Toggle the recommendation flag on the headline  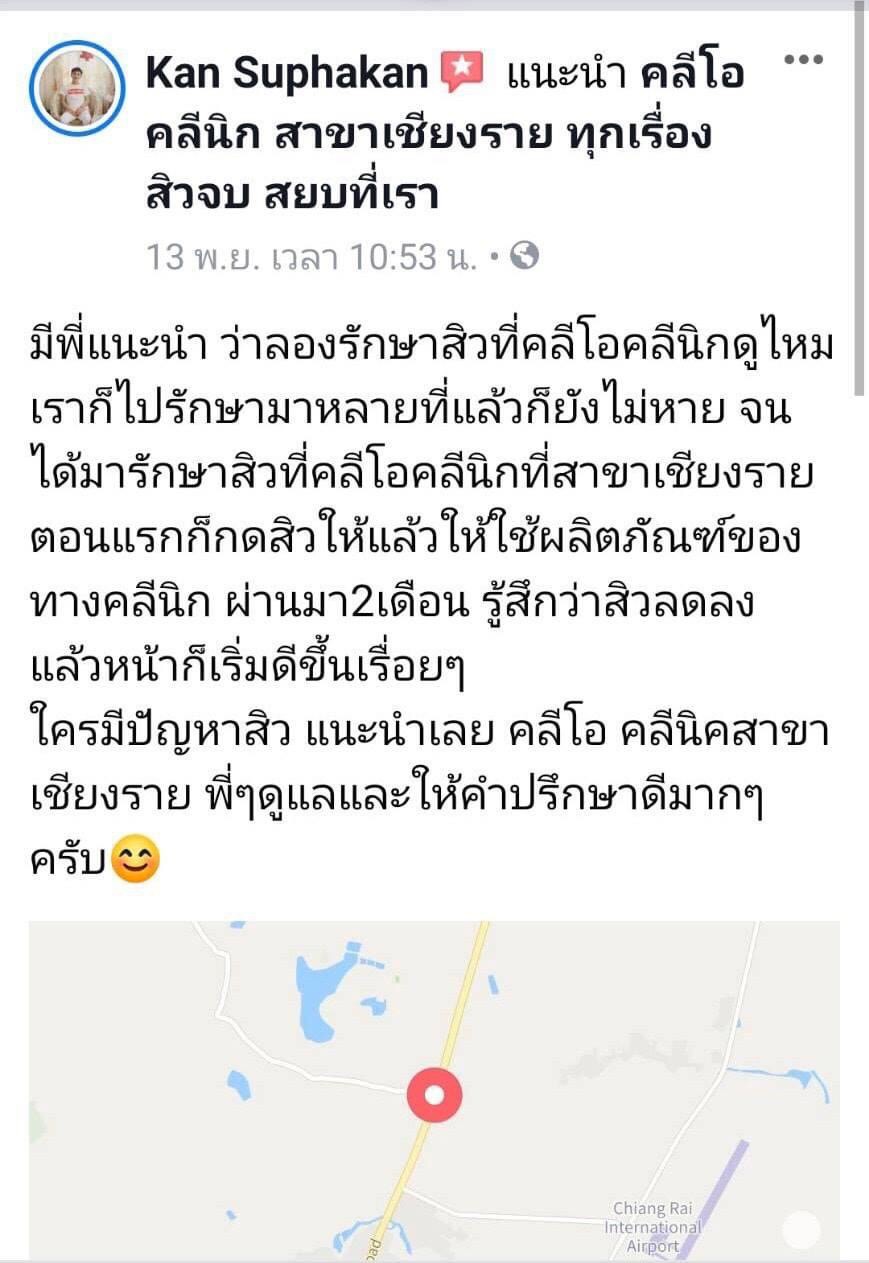461,69
